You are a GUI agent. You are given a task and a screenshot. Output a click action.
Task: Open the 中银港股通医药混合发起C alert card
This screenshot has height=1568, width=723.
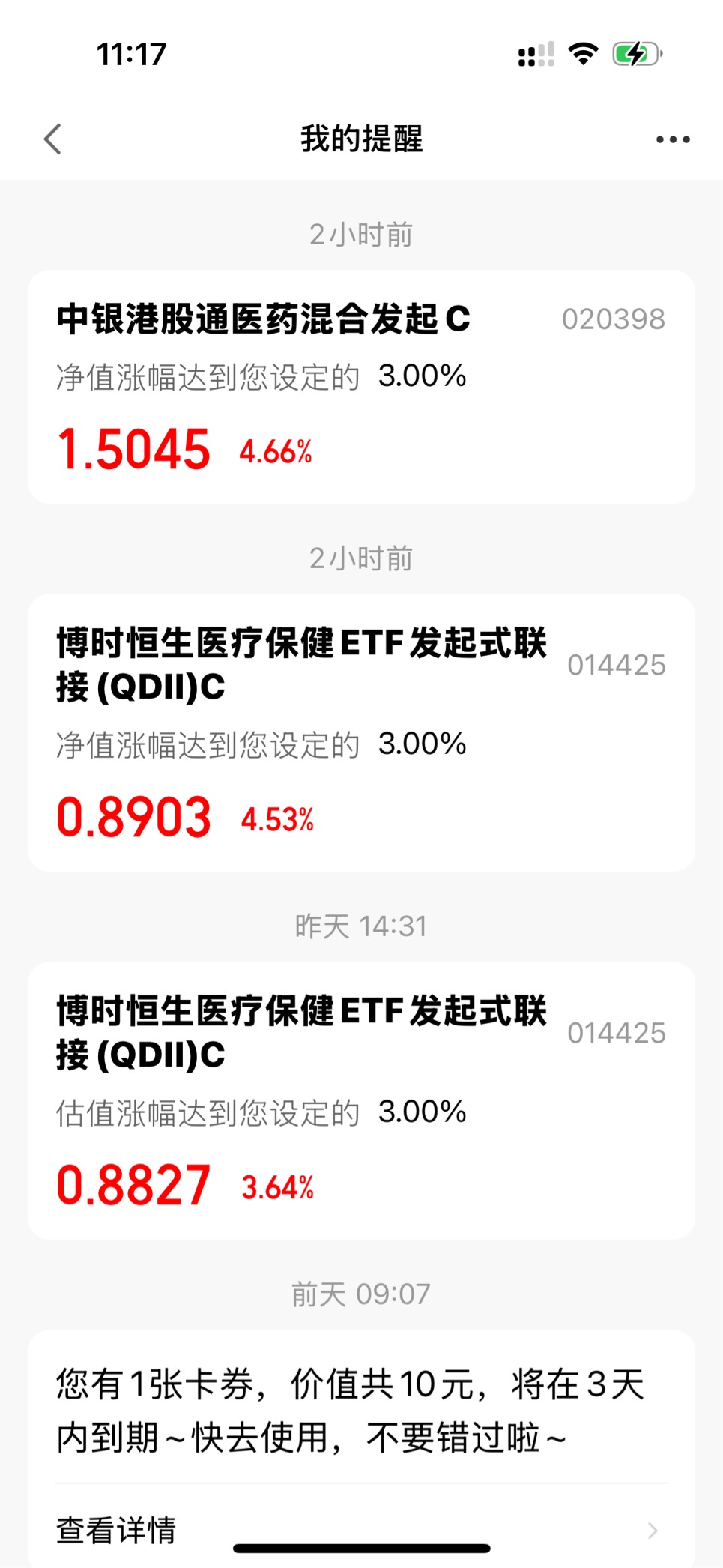[x=361, y=387]
